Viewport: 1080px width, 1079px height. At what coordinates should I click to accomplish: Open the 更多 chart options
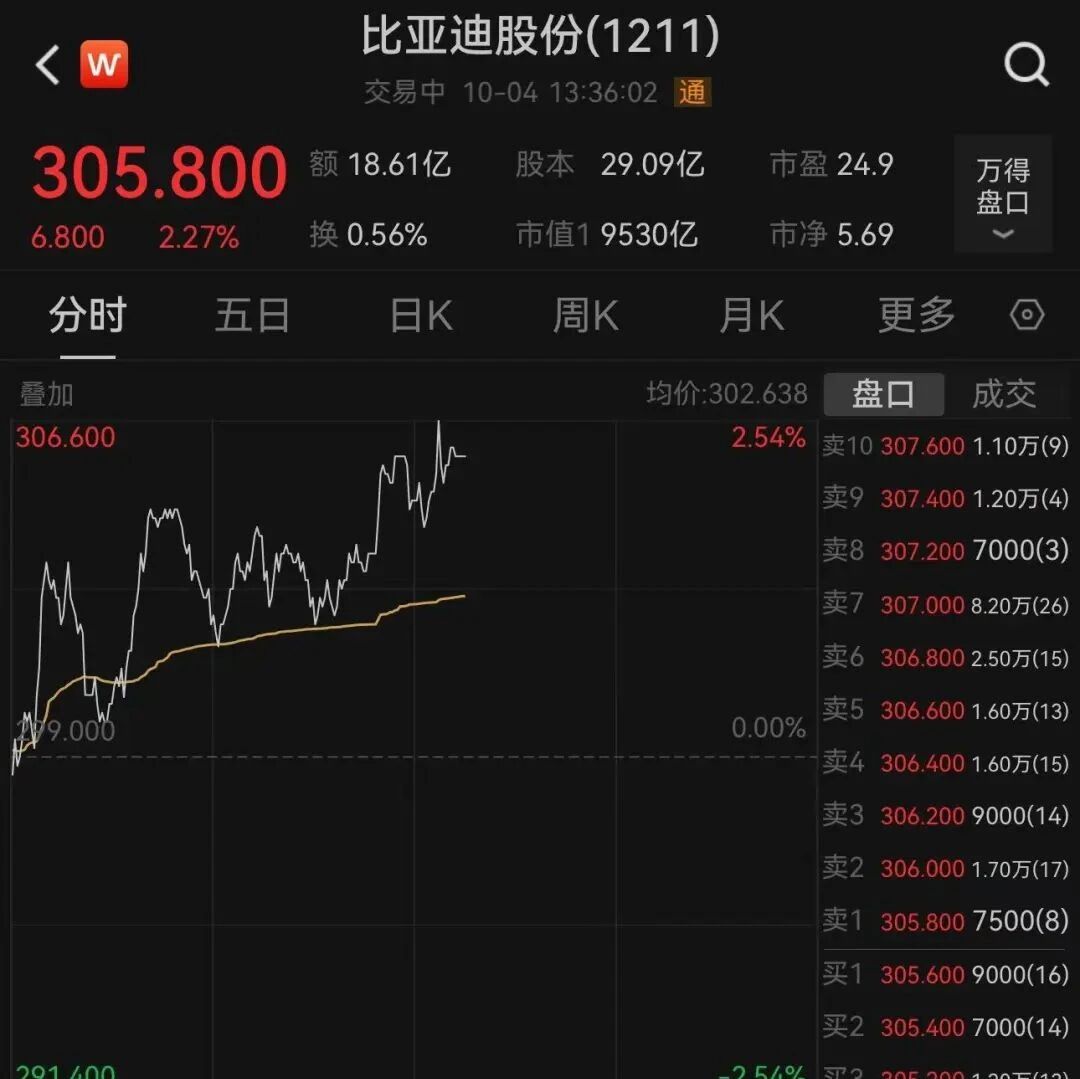[916, 315]
